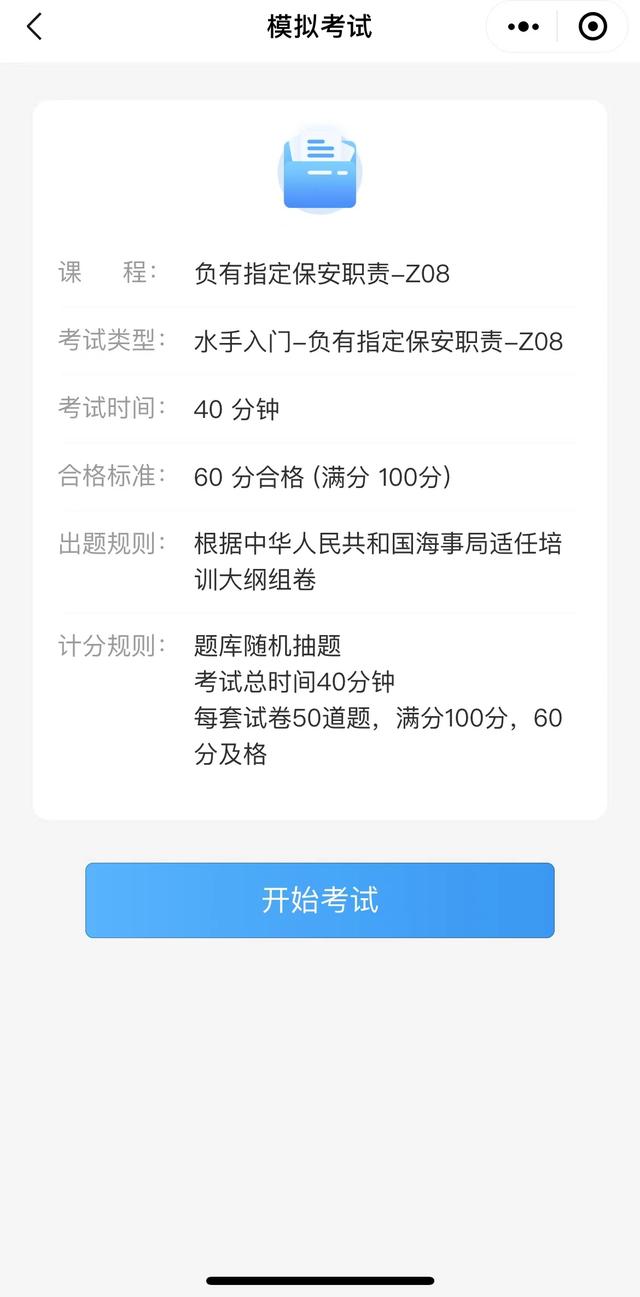Viewport: 640px width, 1297px height.
Task: Start the exam with 开始考试 button
Action: 320,900
